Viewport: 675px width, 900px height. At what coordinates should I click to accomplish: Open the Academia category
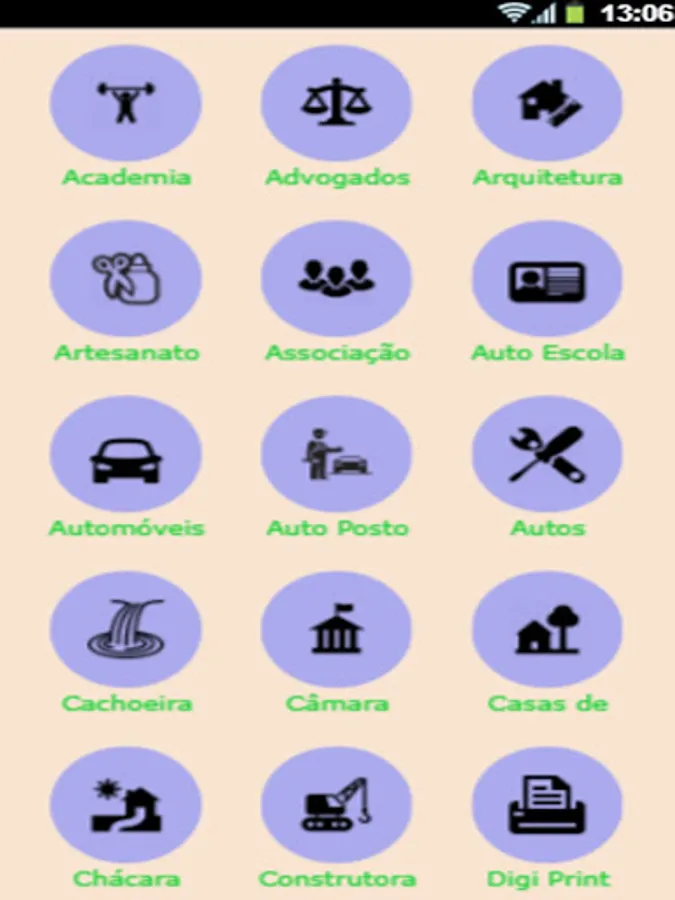(126, 103)
